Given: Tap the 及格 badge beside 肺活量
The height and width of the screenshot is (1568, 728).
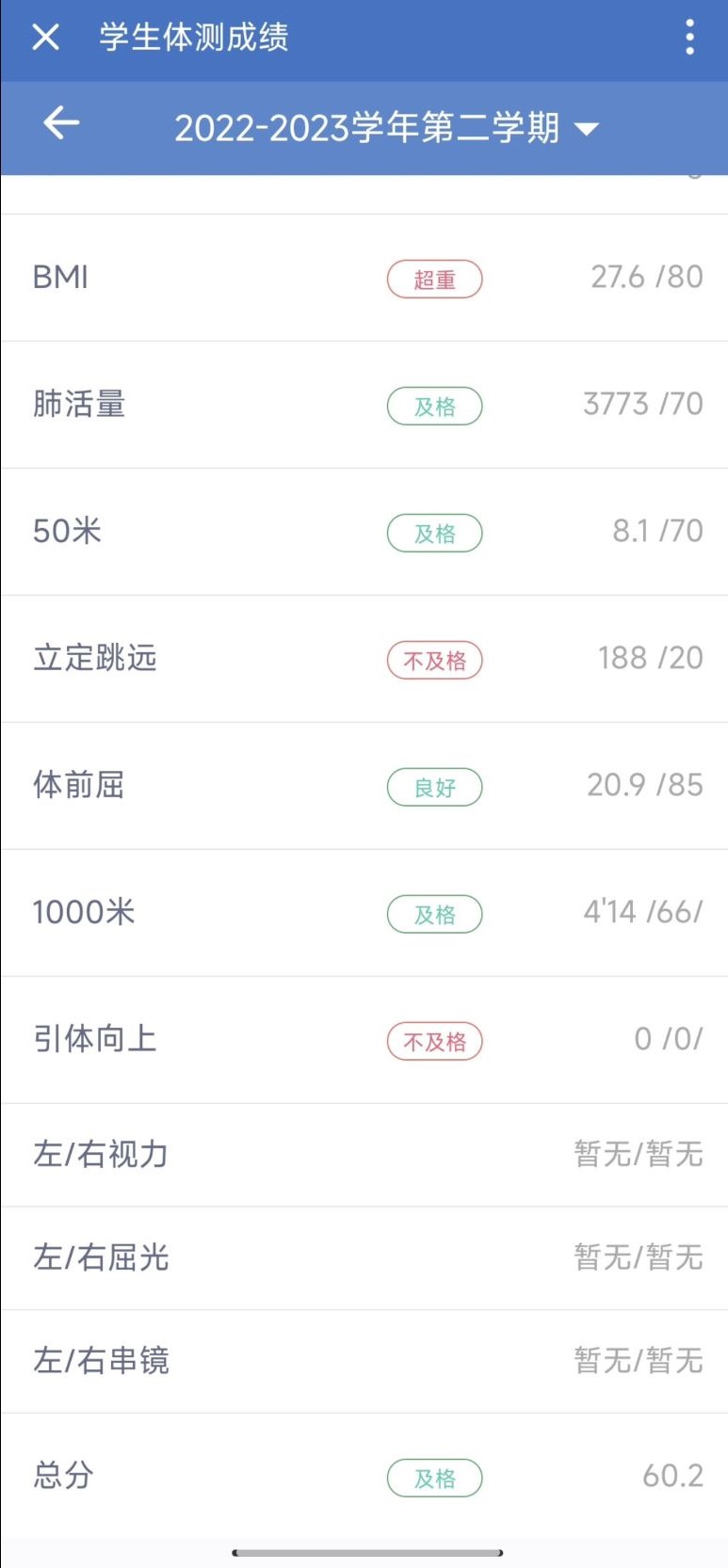Looking at the screenshot, I should click(434, 406).
